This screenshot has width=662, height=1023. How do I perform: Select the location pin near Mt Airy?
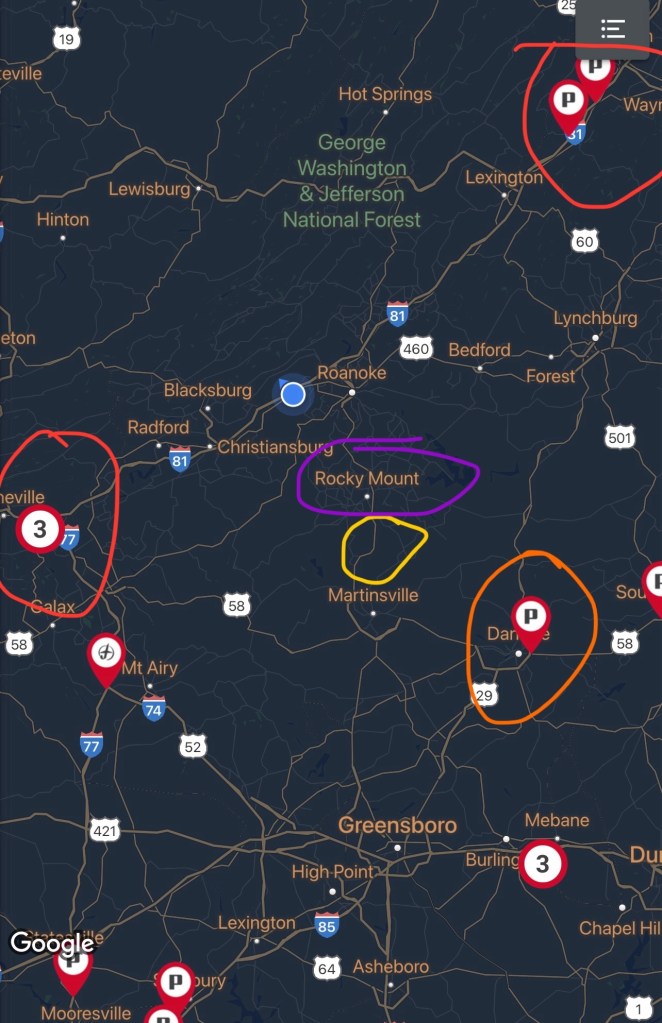pos(107,653)
